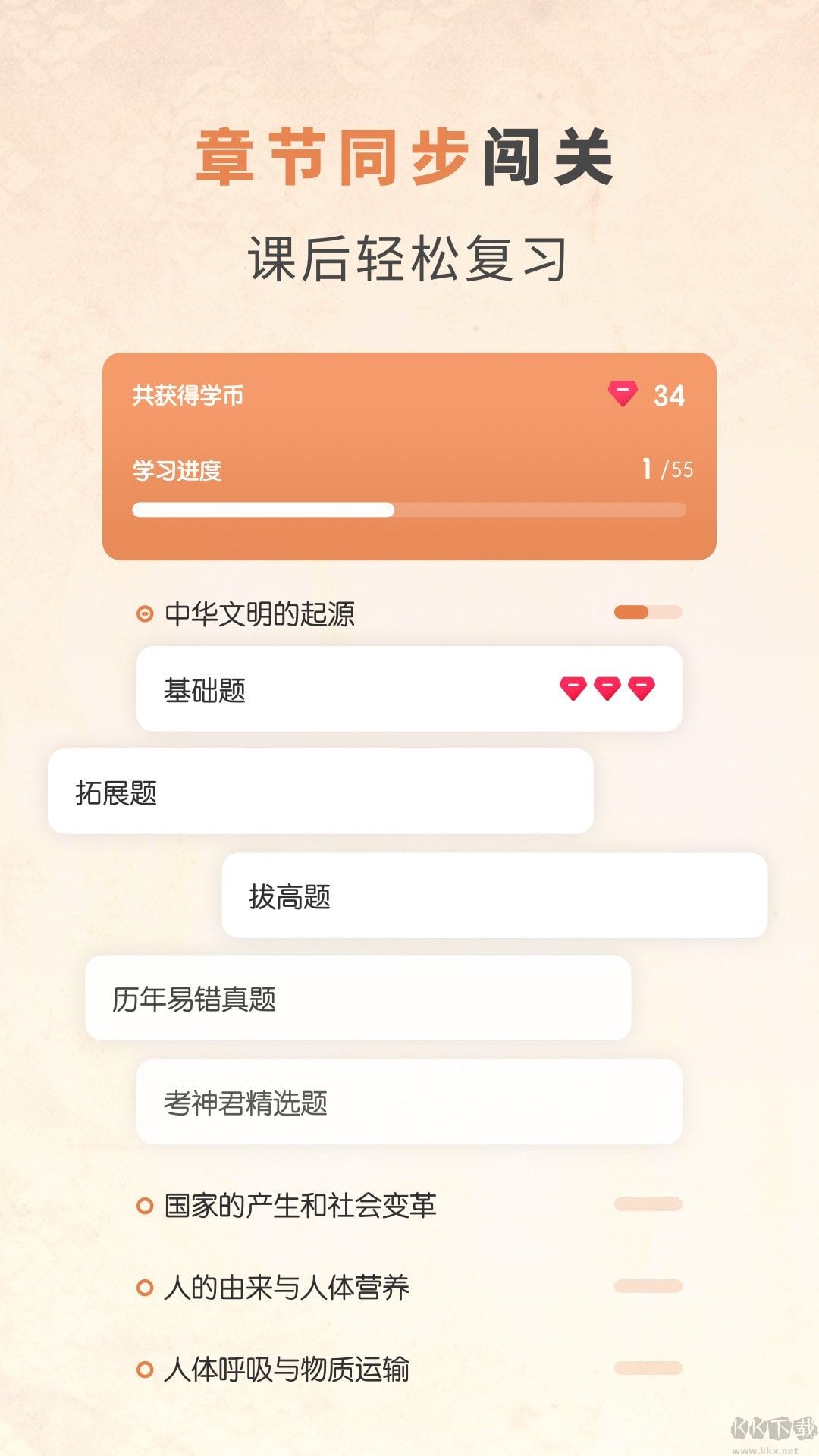Expand the 人的由来与人体营养 chapter
819x1456 pixels.
pos(284,1285)
